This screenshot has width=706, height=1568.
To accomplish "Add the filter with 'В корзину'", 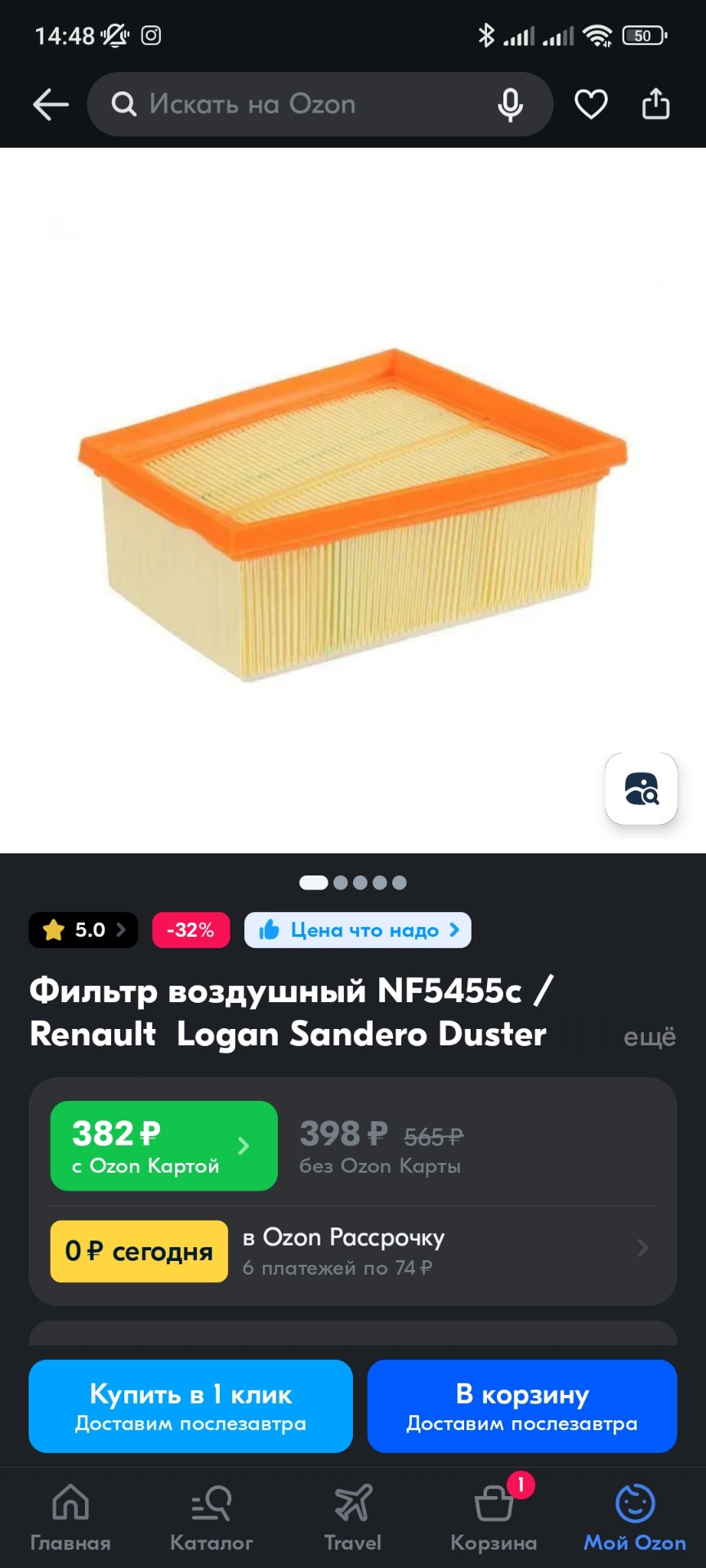I will click(x=522, y=1405).
